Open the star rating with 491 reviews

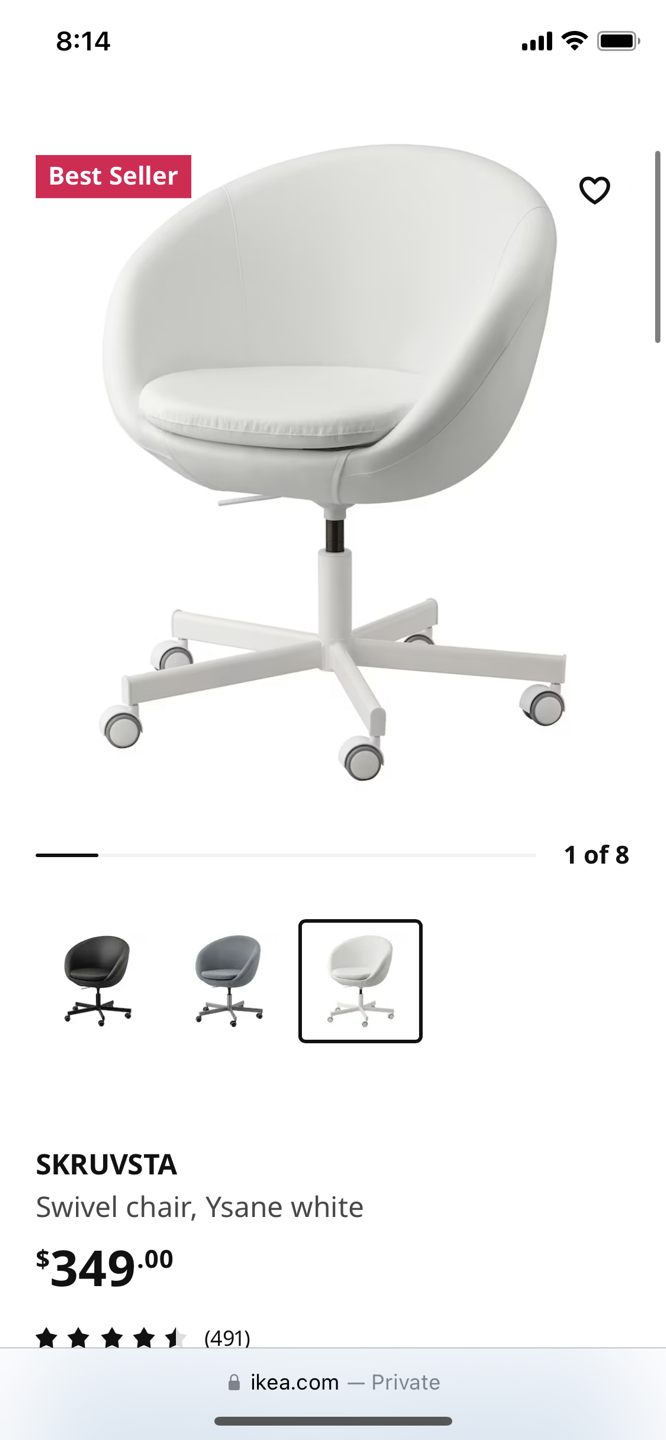[x=142, y=1337]
